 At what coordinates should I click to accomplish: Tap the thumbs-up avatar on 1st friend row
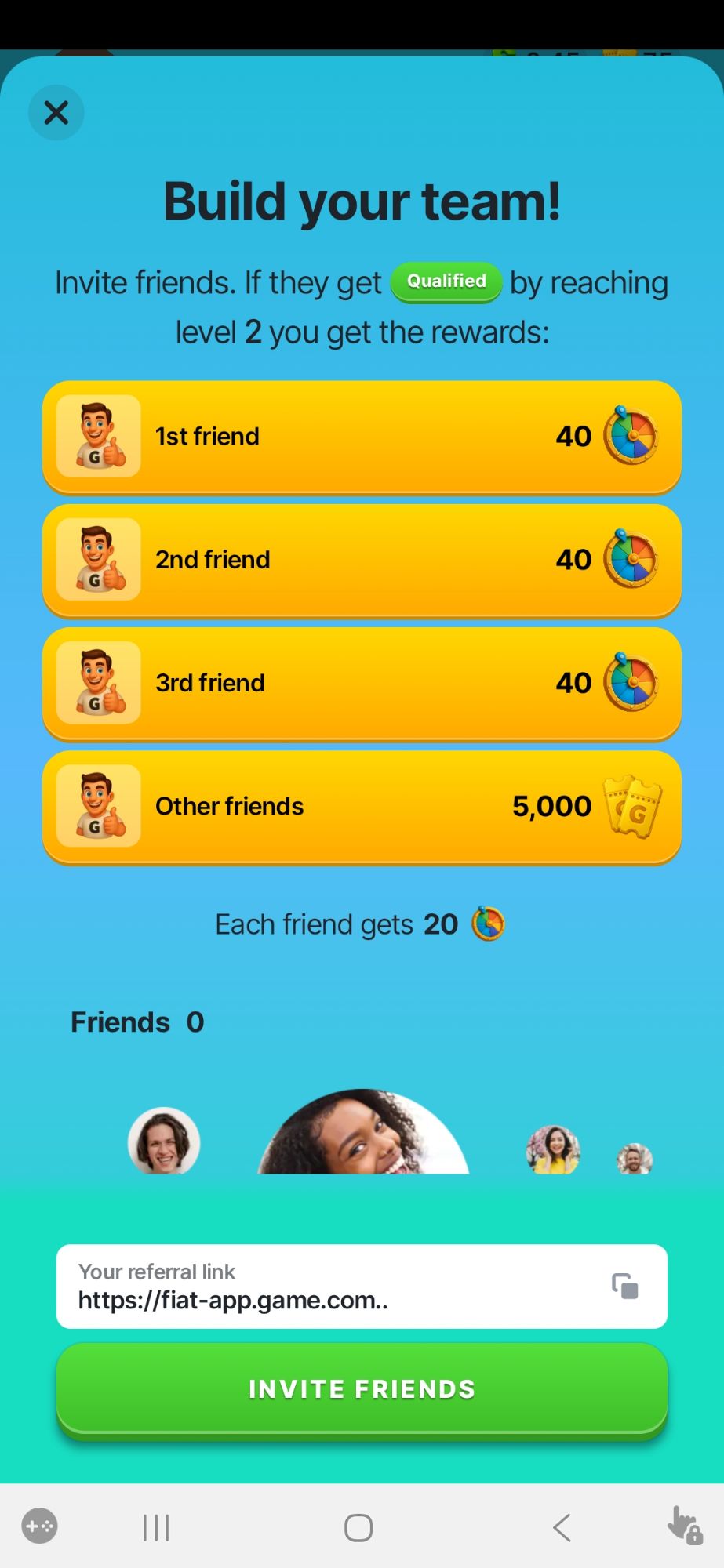(x=96, y=437)
